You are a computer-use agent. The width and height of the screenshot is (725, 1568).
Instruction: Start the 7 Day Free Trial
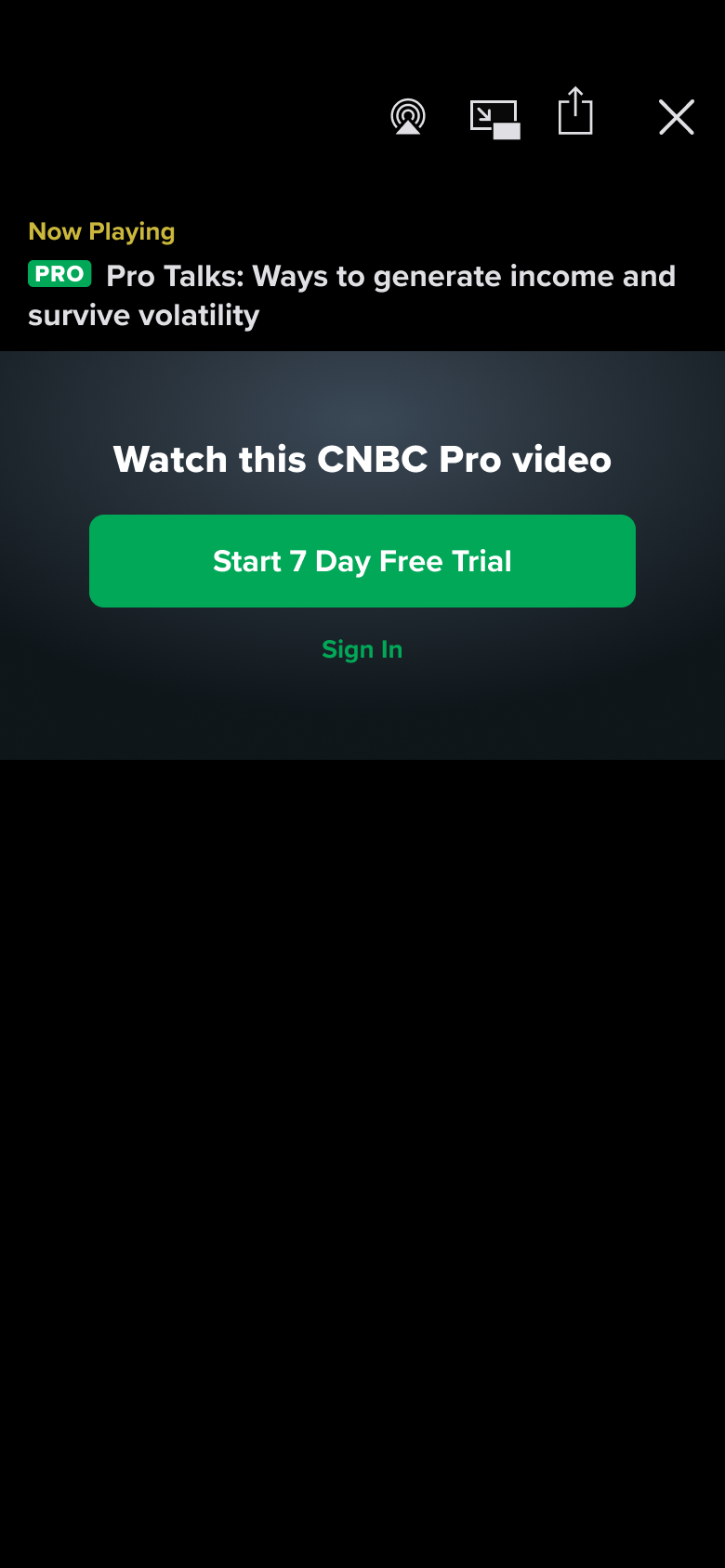click(x=362, y=561)
